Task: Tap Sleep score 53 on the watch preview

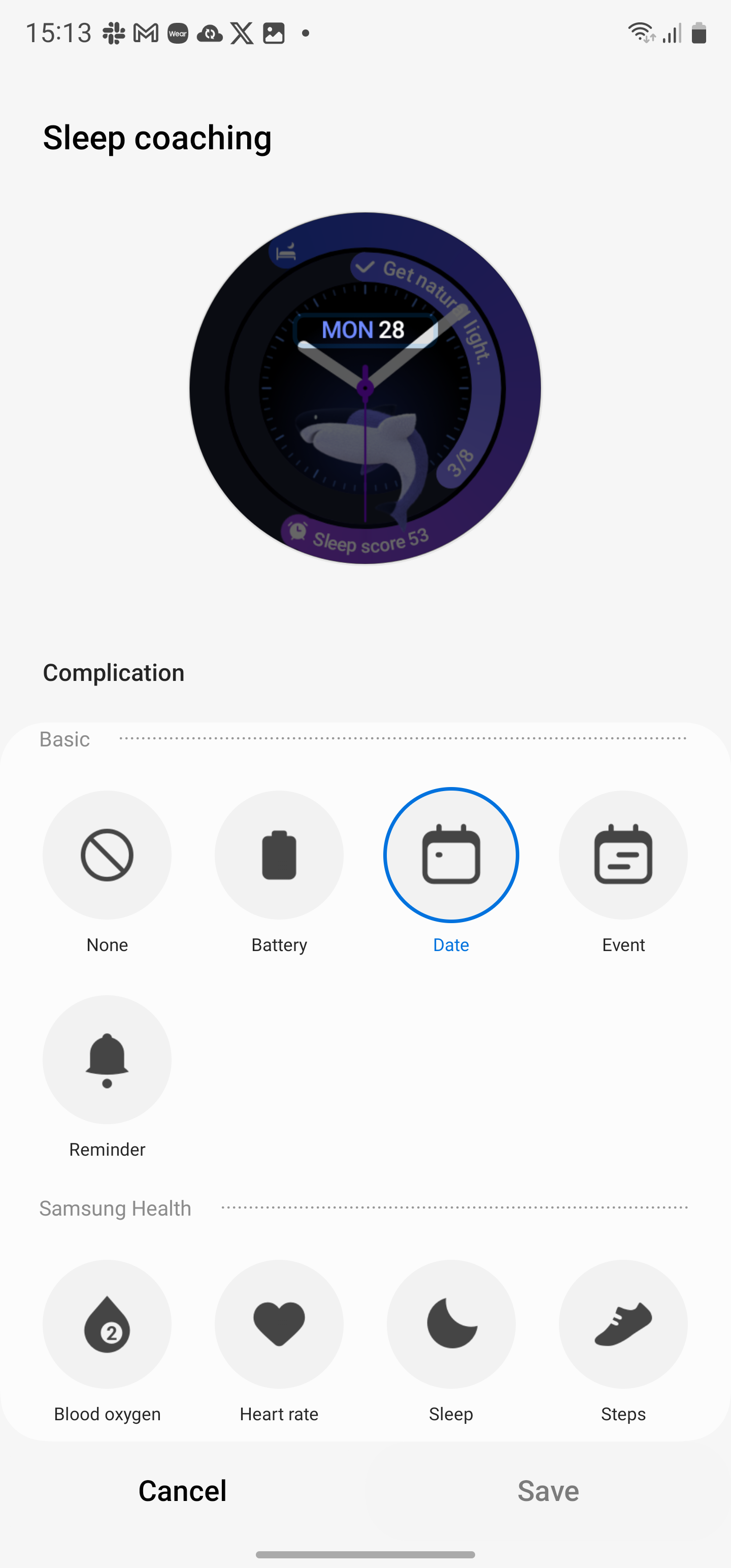Action: 364,539
